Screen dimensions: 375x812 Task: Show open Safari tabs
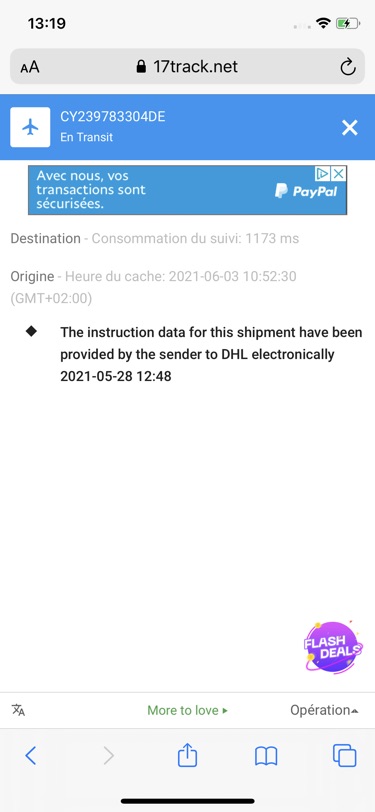(x=344, y=756)
